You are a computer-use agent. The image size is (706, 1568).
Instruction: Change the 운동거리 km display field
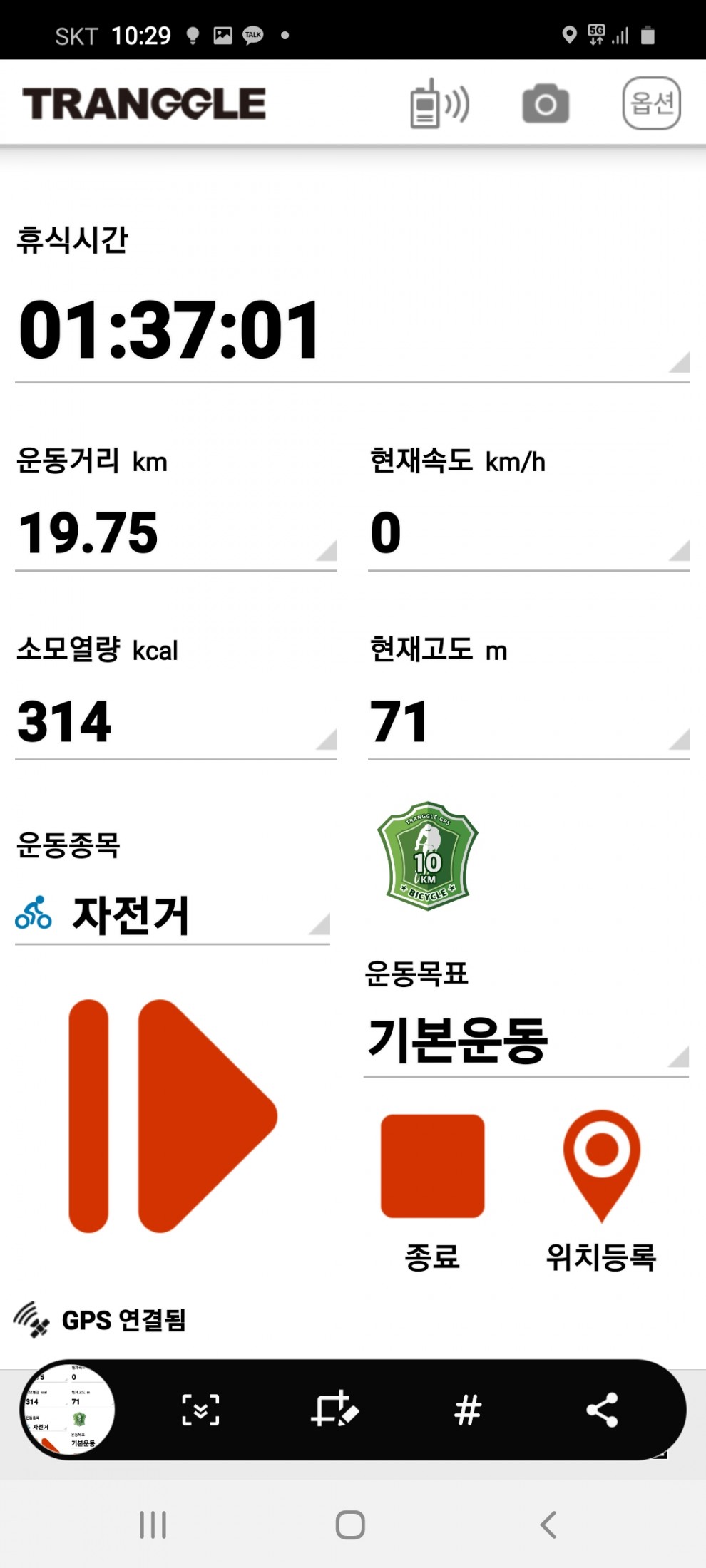pos(175,532)
